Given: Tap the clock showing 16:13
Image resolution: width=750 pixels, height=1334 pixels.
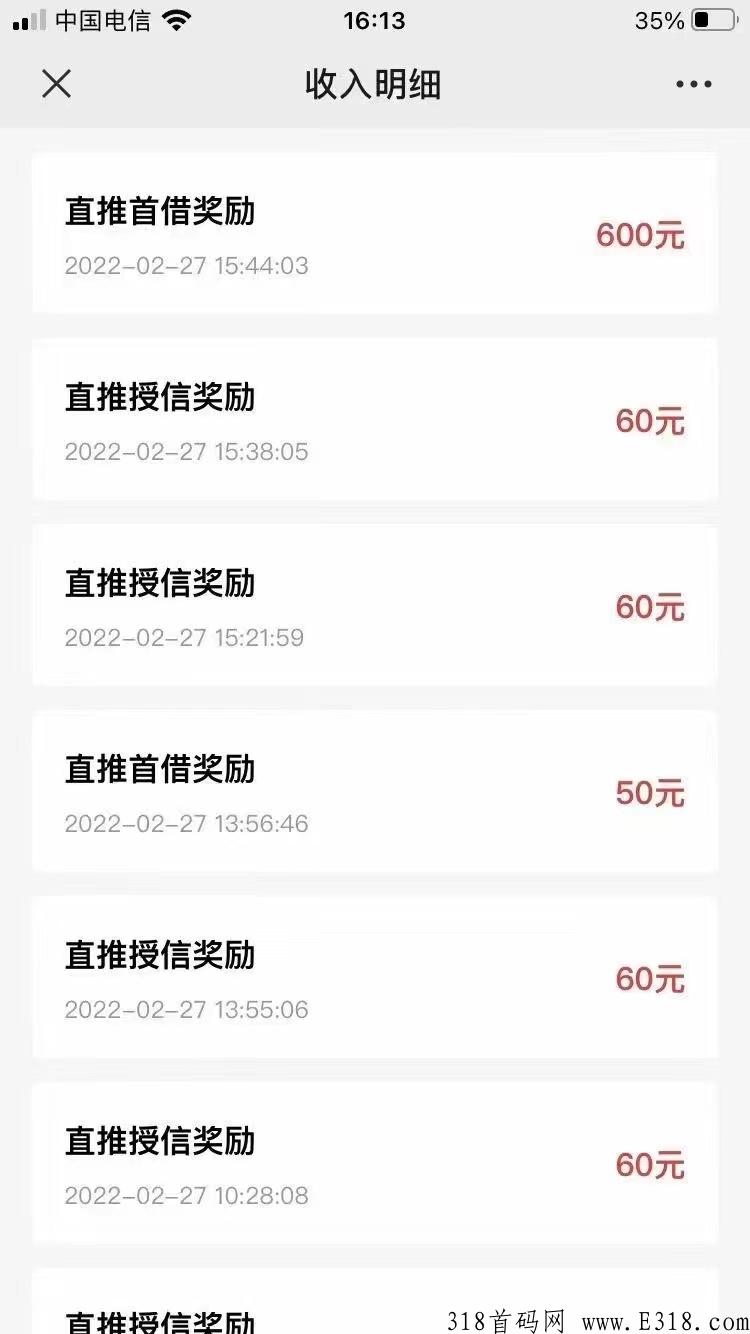Looking at the screenshot, I should [x=374, y=20].
